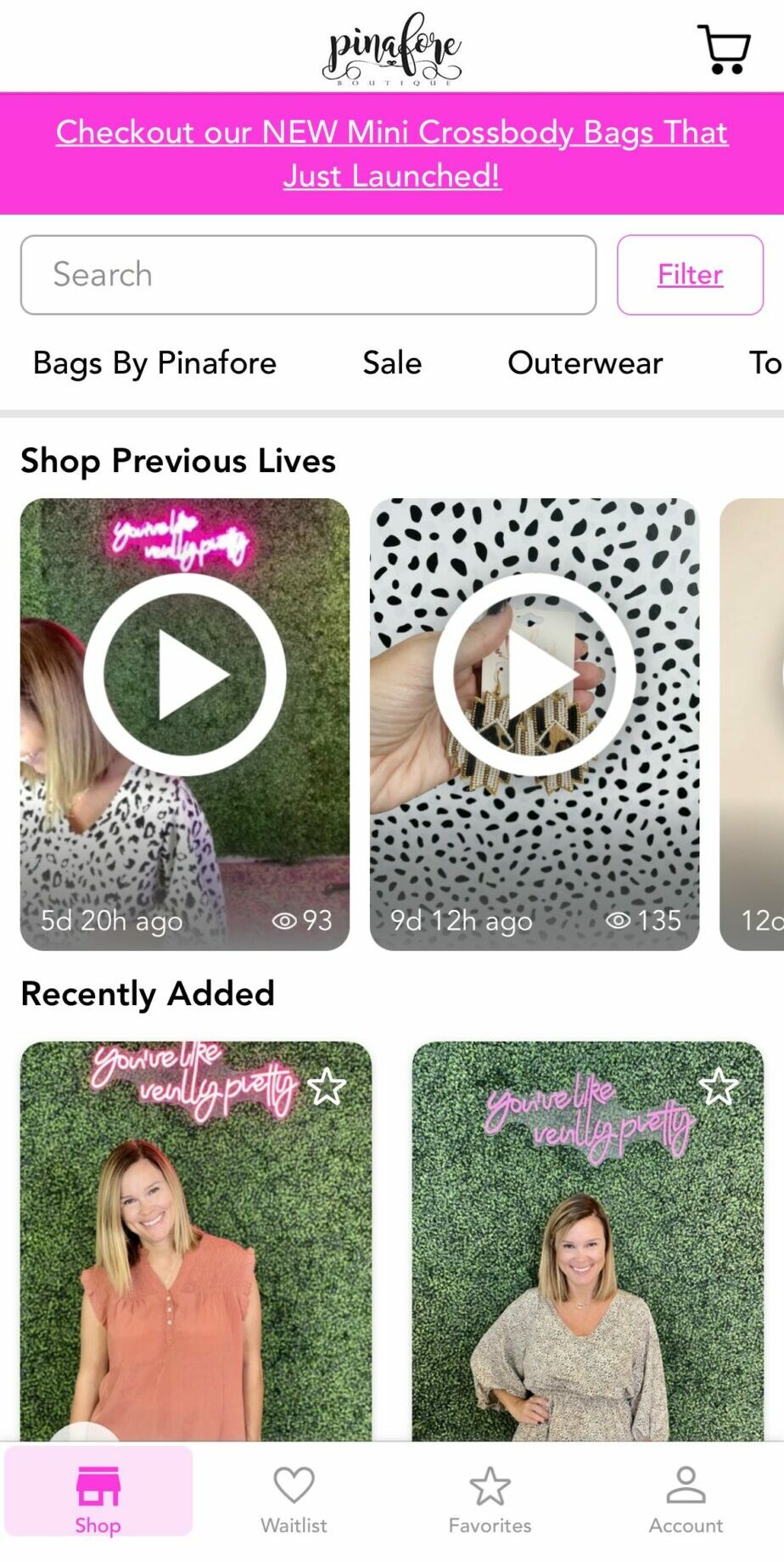Favorite the orange top product
This screenshot has height=1562, width=784.
pos(327,1087)
